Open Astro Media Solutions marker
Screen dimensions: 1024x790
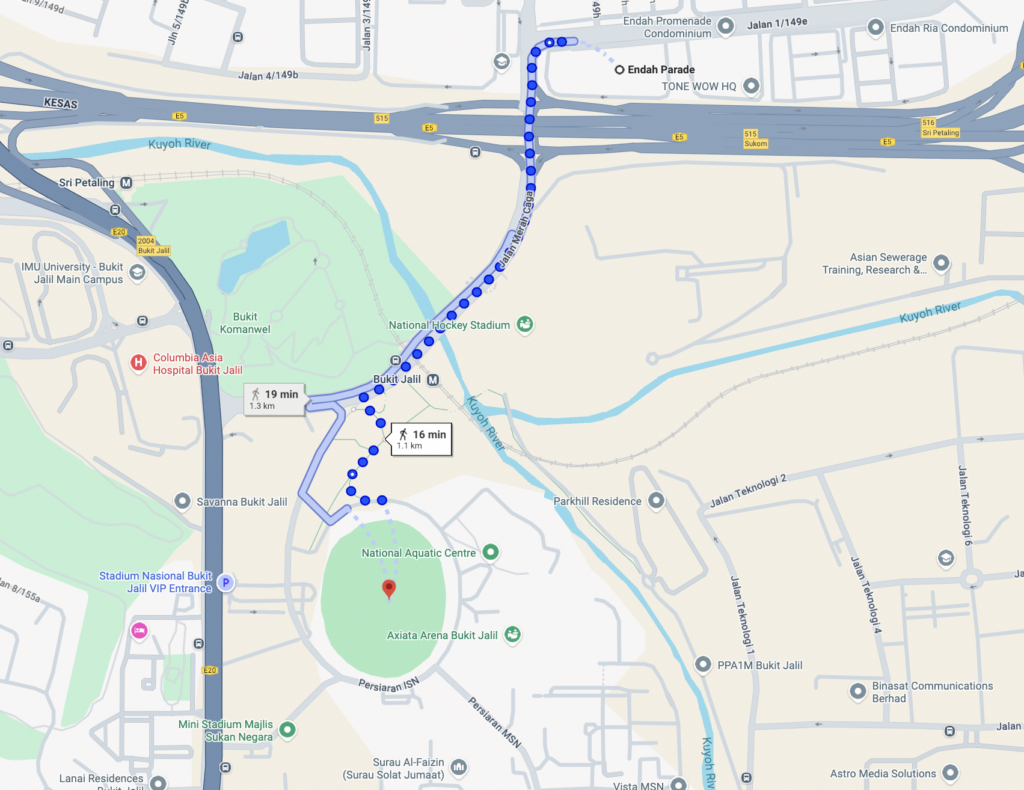click(950, 773)
